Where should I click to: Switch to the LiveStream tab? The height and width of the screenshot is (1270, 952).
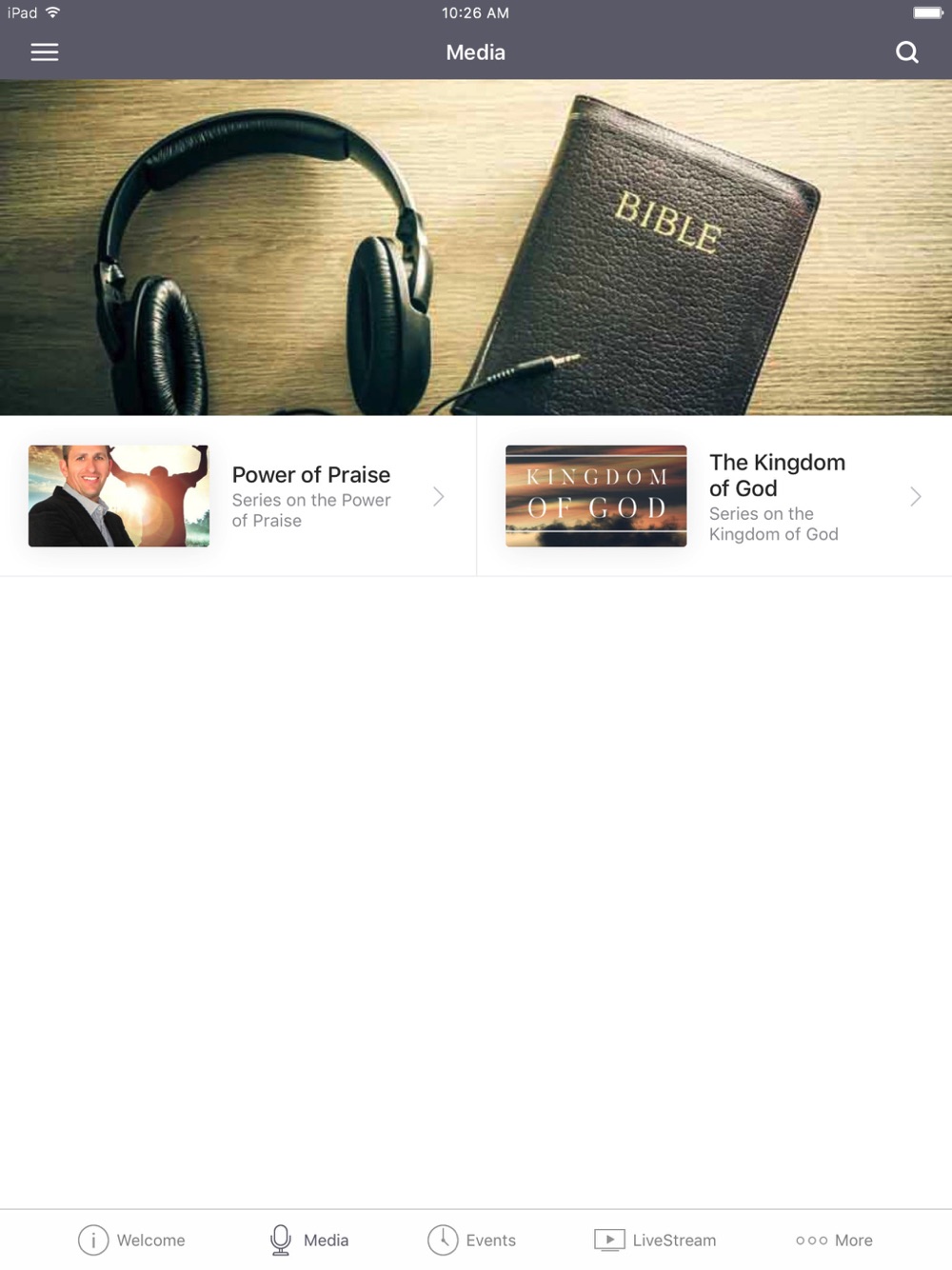[655, 1240]
